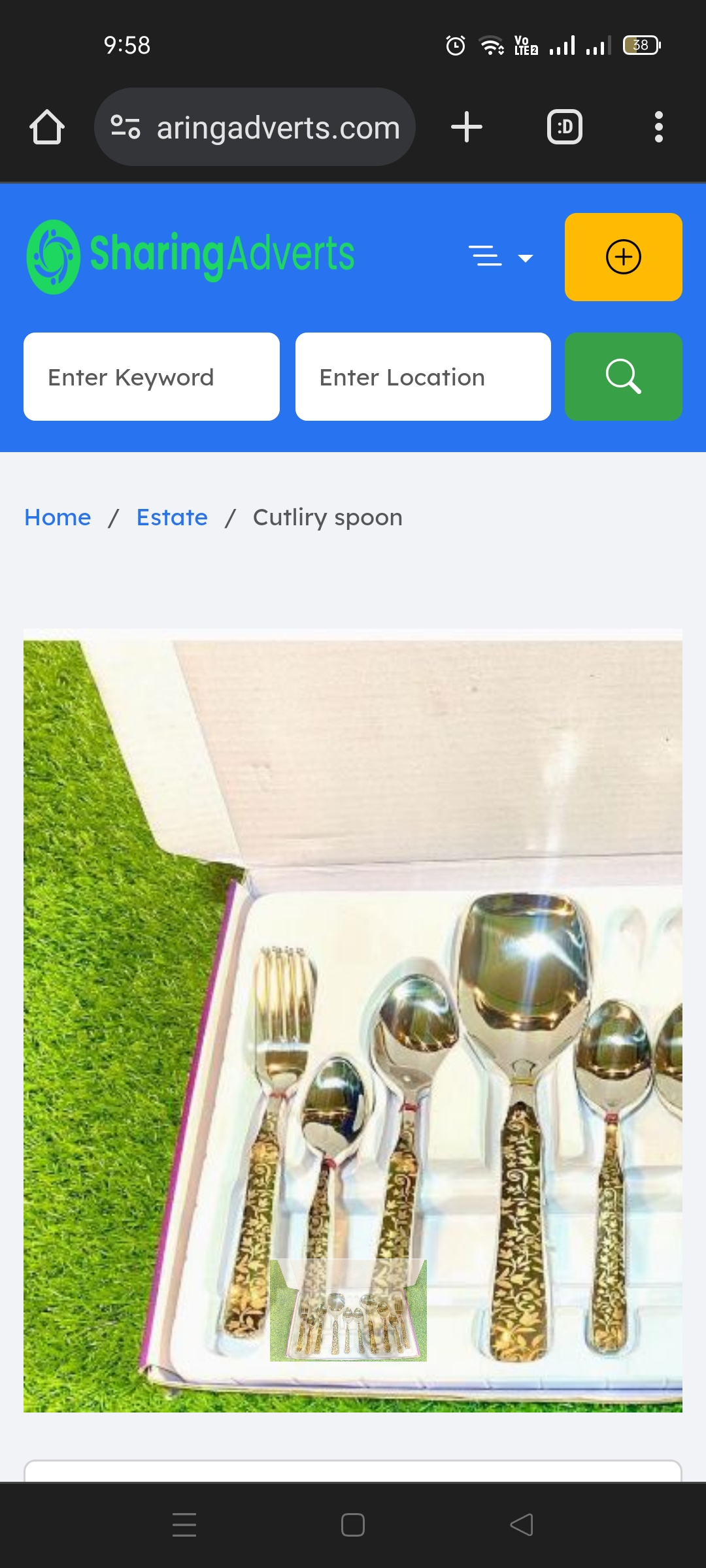Open recent apps from navigation bar
The height and width of the screenshot is (1568, 706).
coord(184,1525)
